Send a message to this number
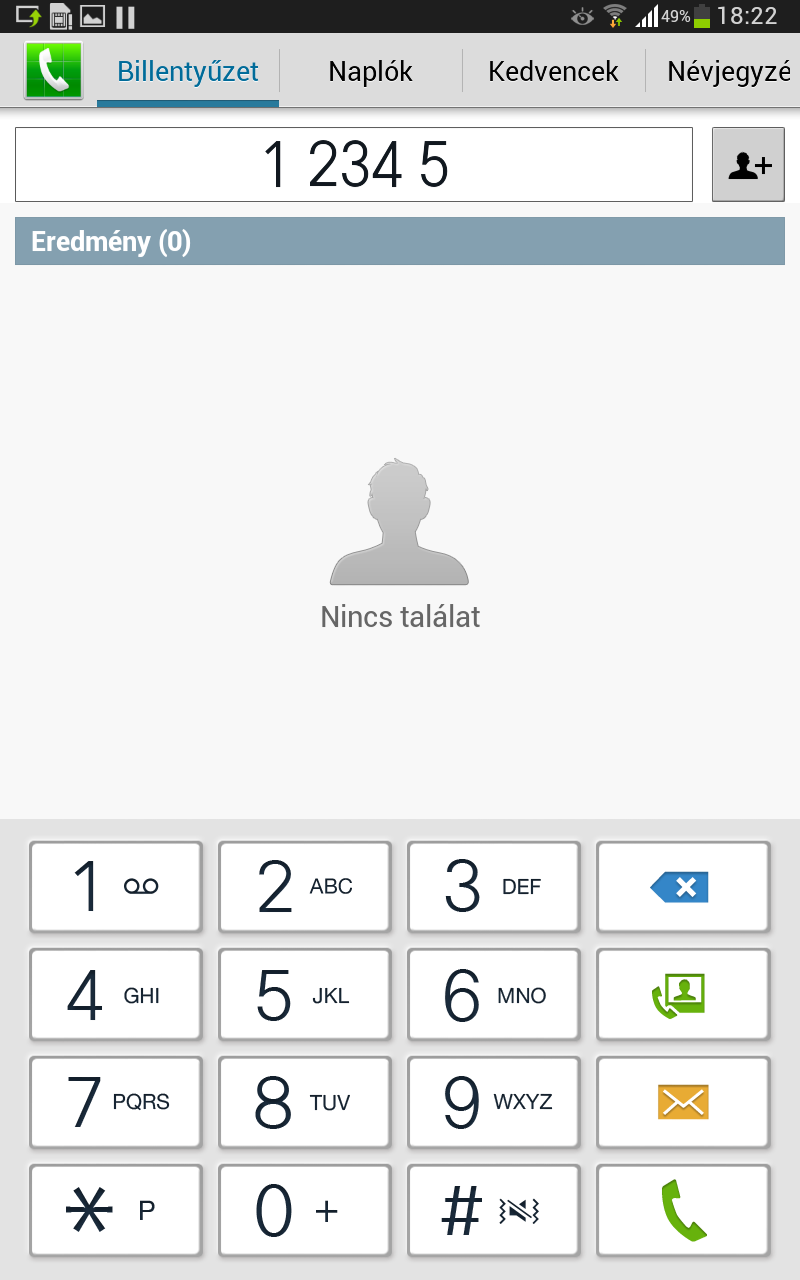Screen dimensions: 800x1280 coord(683,1102)
